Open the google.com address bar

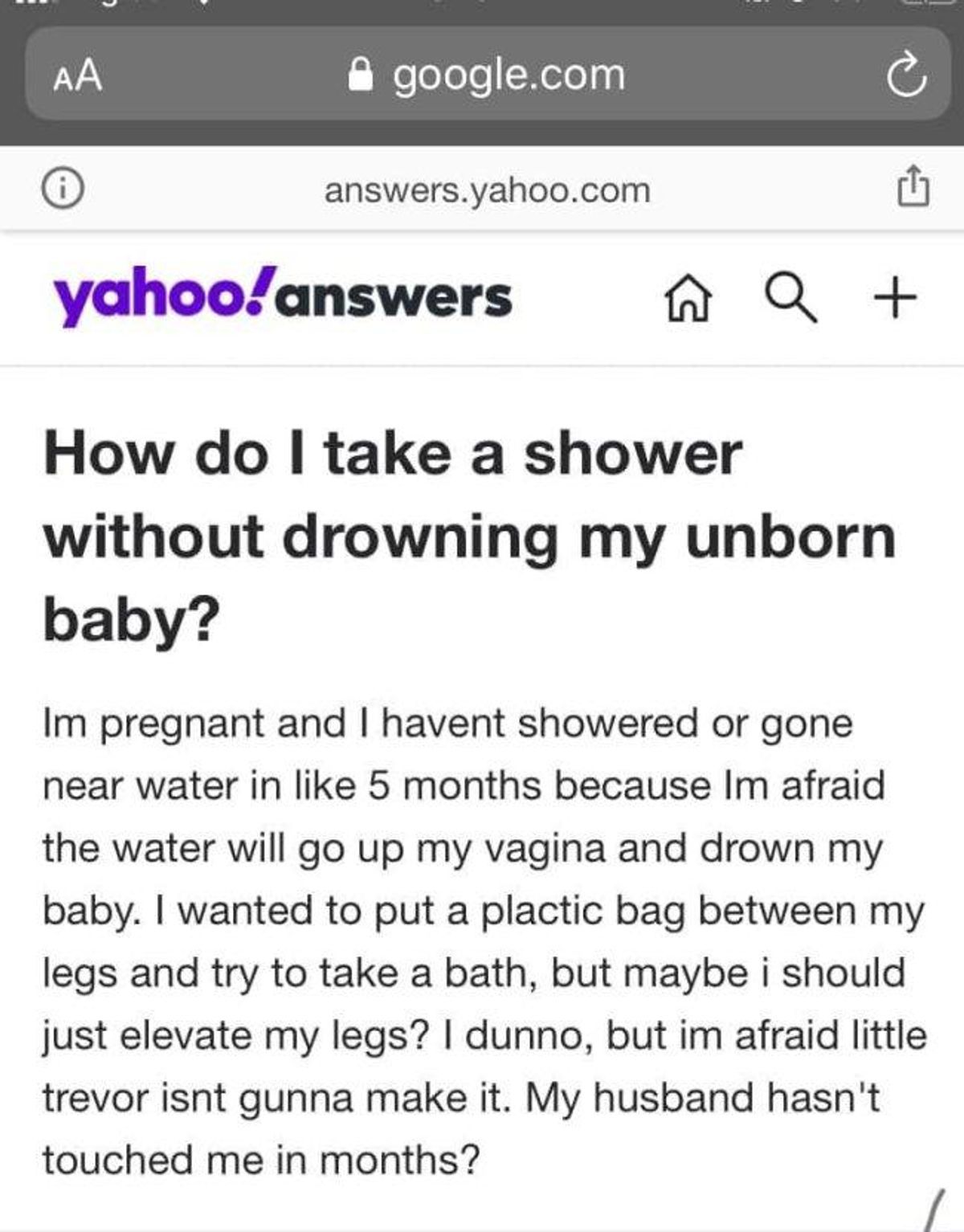coord(487,75)
